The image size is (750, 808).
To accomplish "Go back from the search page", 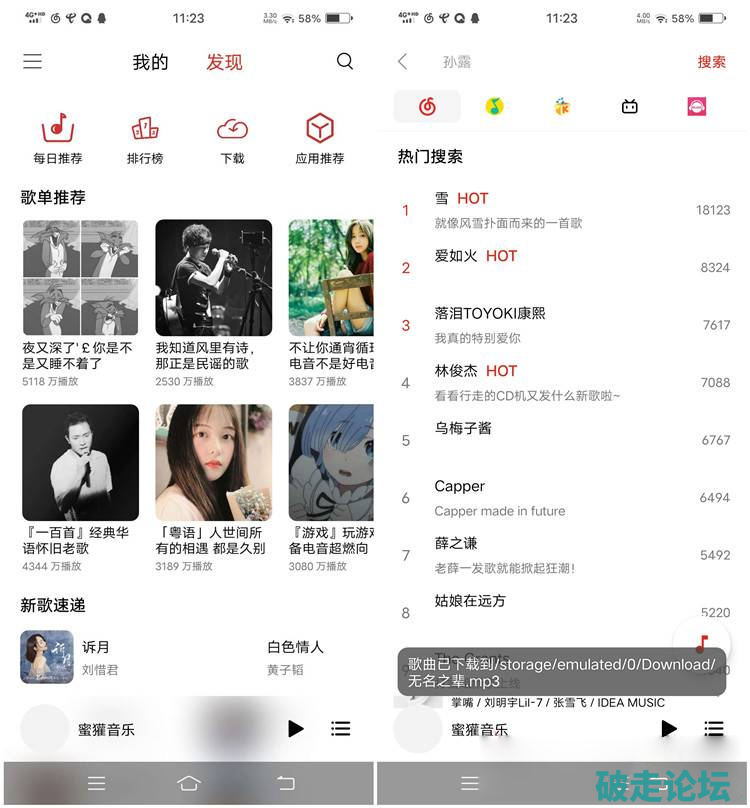I will [403, 62].
